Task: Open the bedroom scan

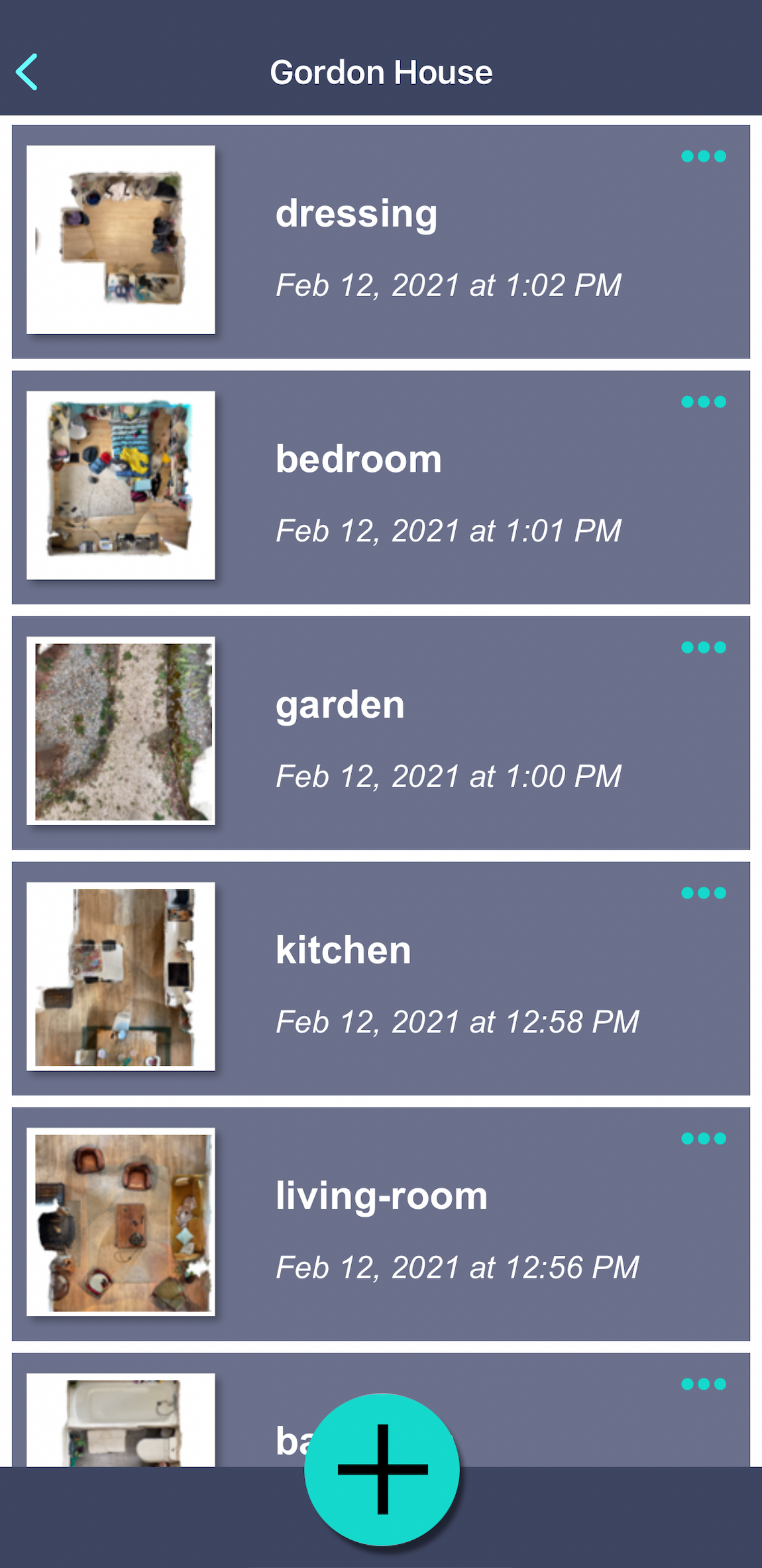Action: click(381, 487)
